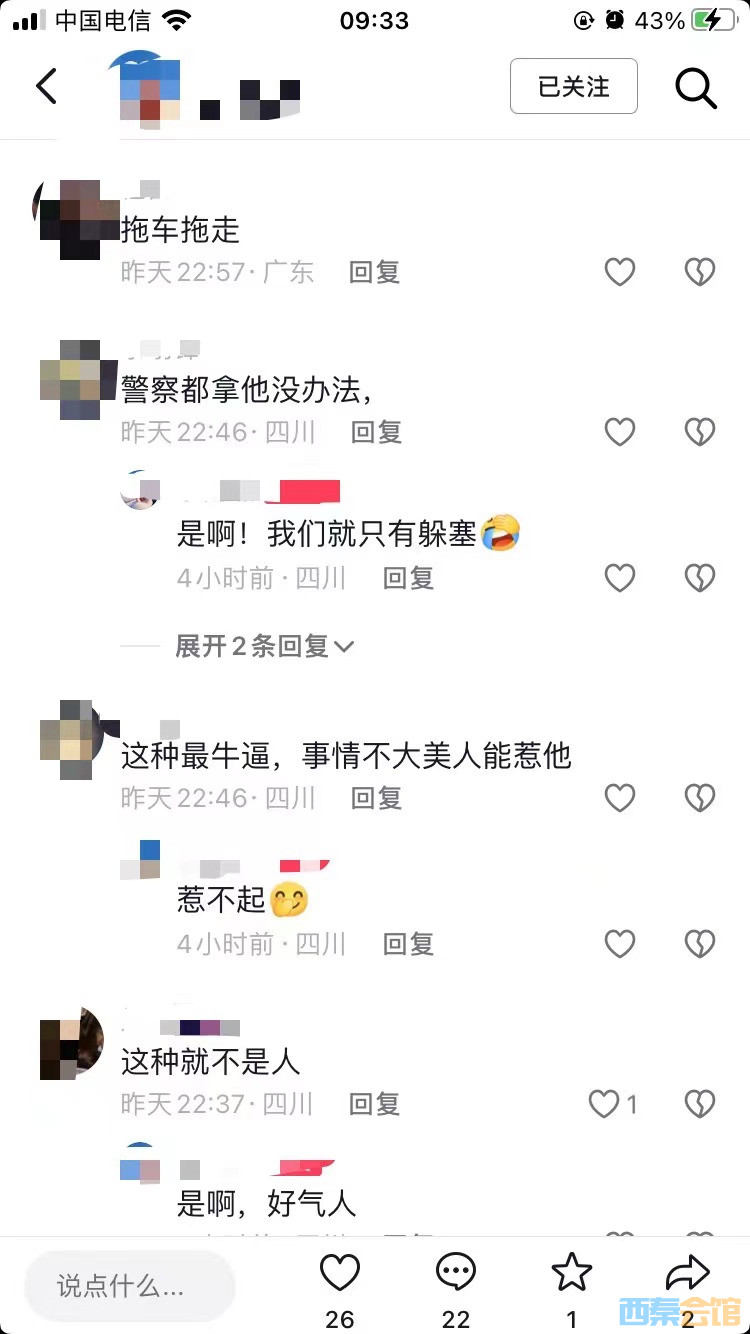750x1334 pixels.
Task: Like the reply 惹不起
Action: 620,944
